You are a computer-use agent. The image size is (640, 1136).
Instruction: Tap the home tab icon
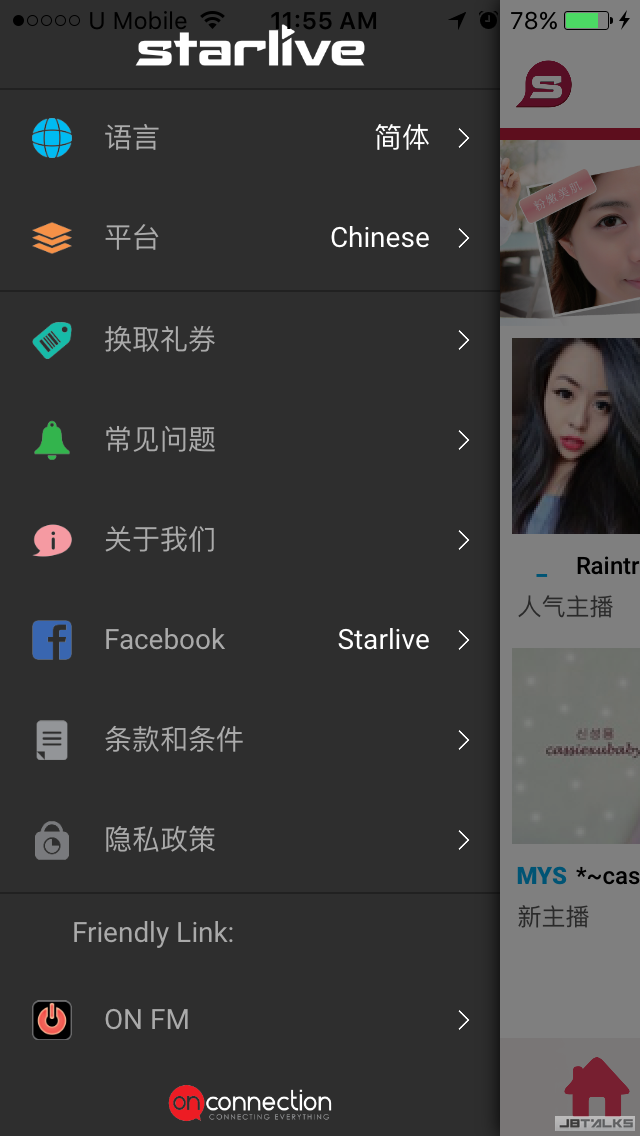596,1088
